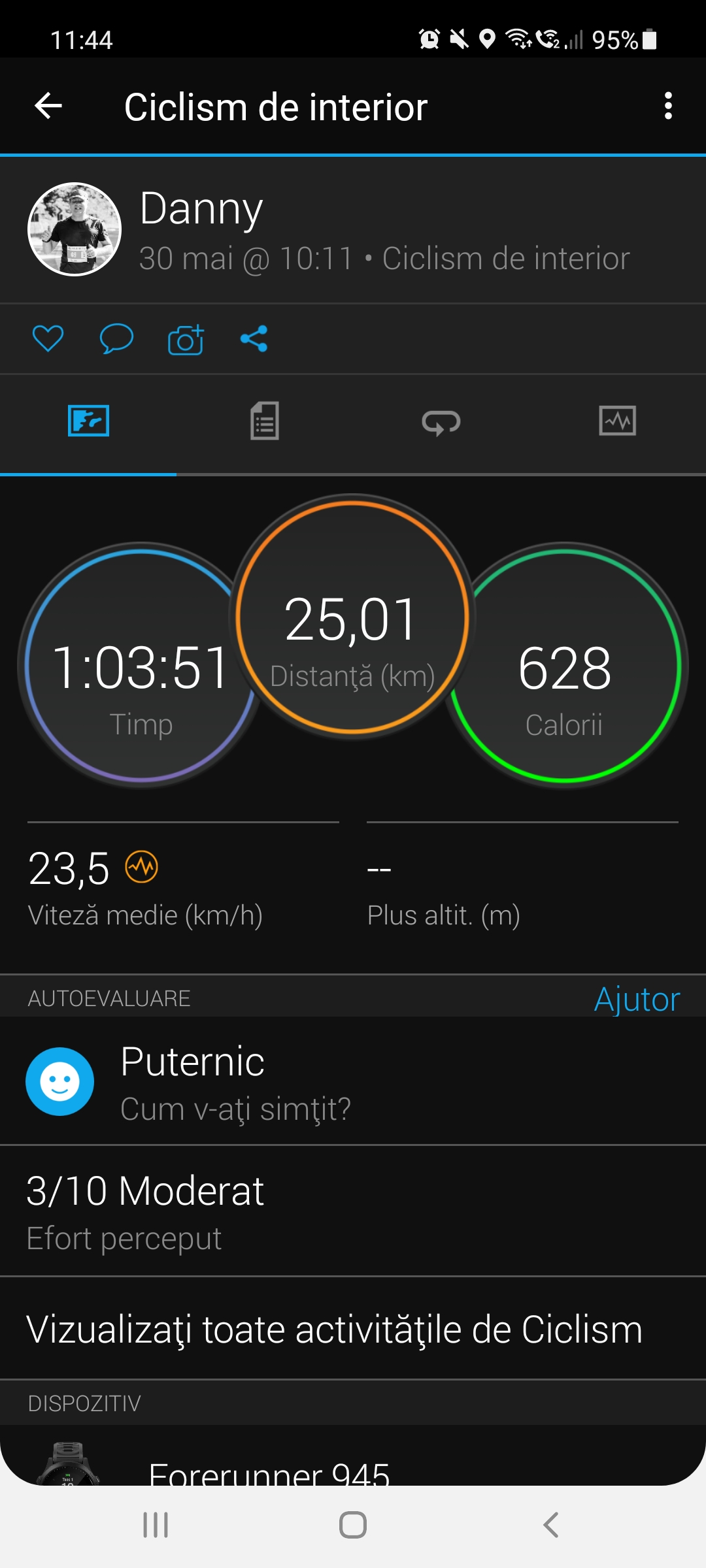Share this activity
The image size is (706, 1568).
coord(254,338)
